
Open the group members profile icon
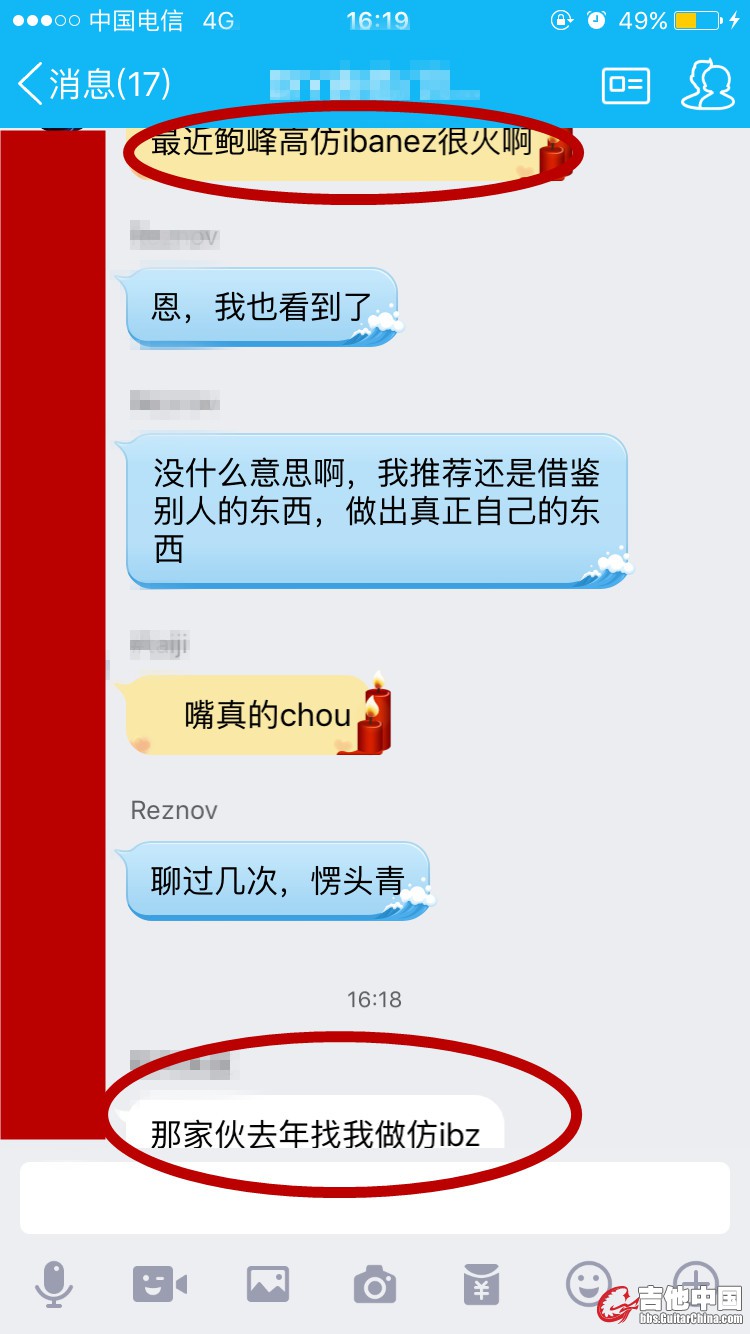707,85
